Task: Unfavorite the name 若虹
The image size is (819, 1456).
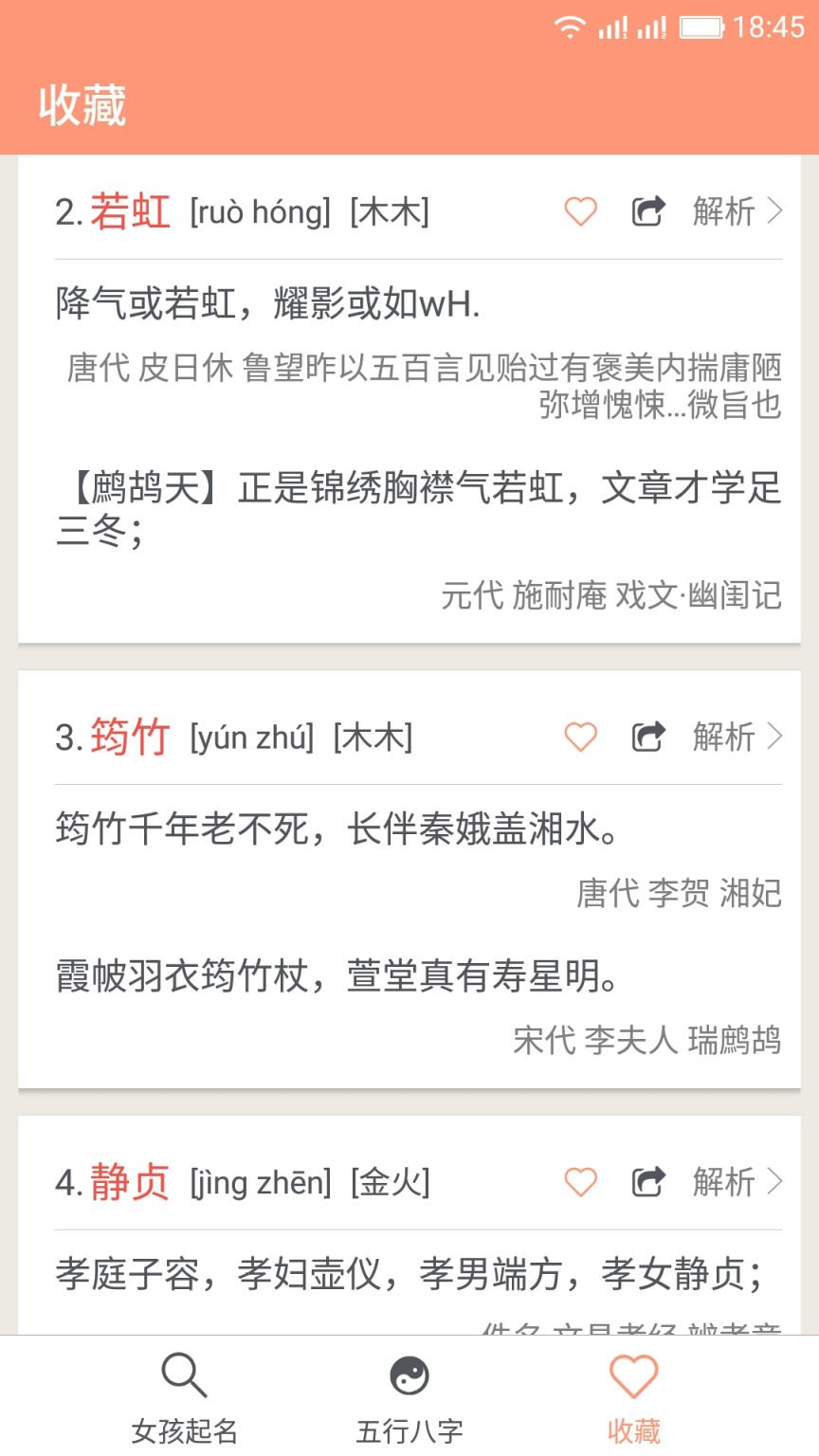Action: pos(580,212)
